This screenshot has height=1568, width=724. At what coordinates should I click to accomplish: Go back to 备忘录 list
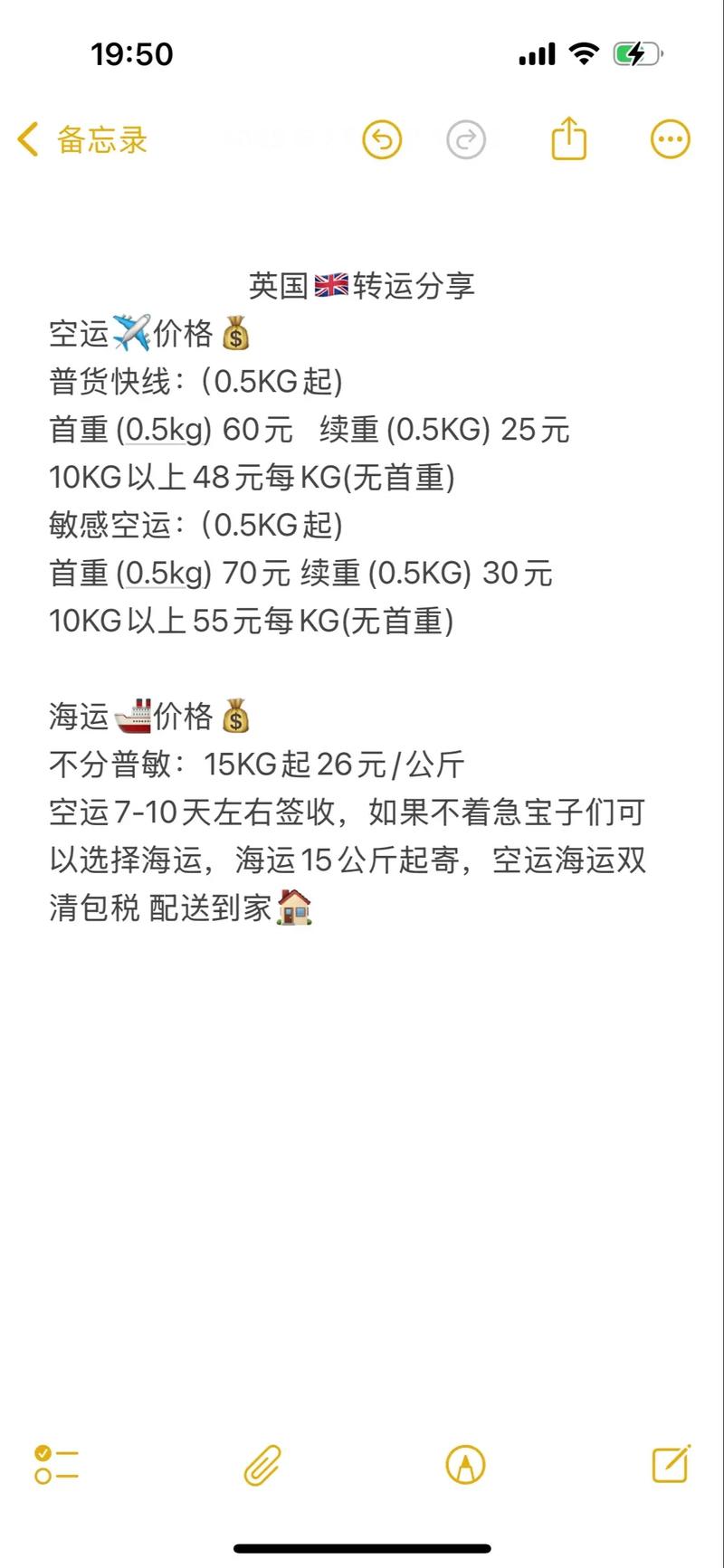pos(81,140)
